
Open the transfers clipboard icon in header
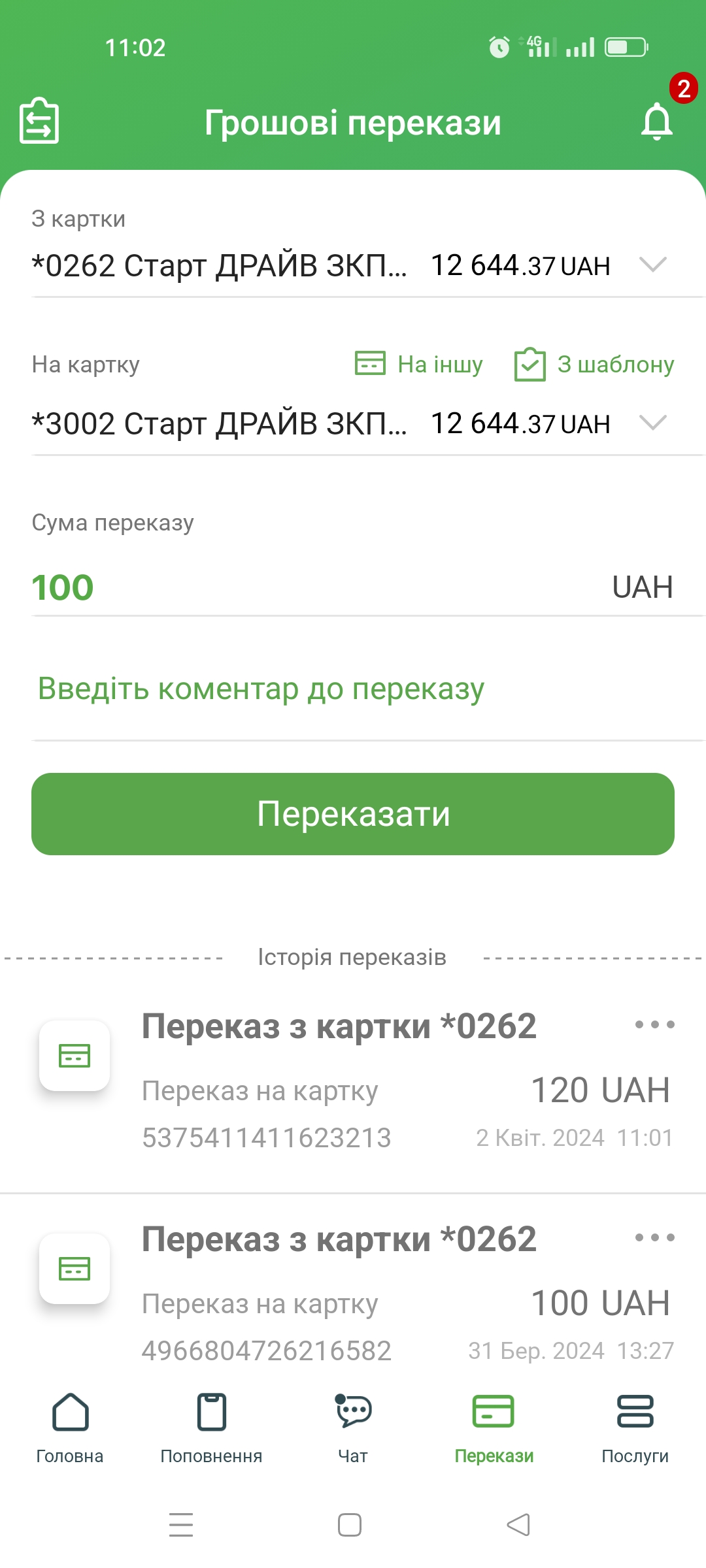tap(39, 121)
